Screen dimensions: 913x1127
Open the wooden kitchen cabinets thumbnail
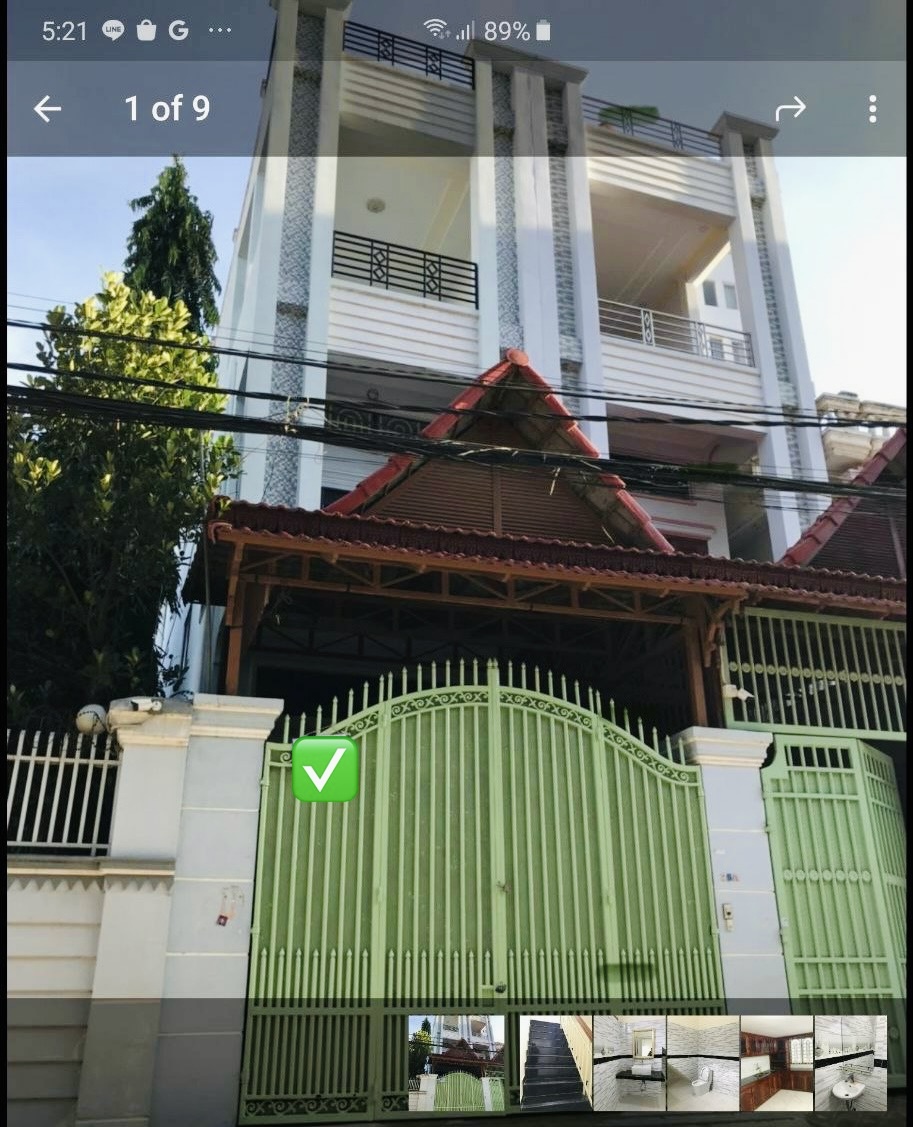pos(777,1063)
